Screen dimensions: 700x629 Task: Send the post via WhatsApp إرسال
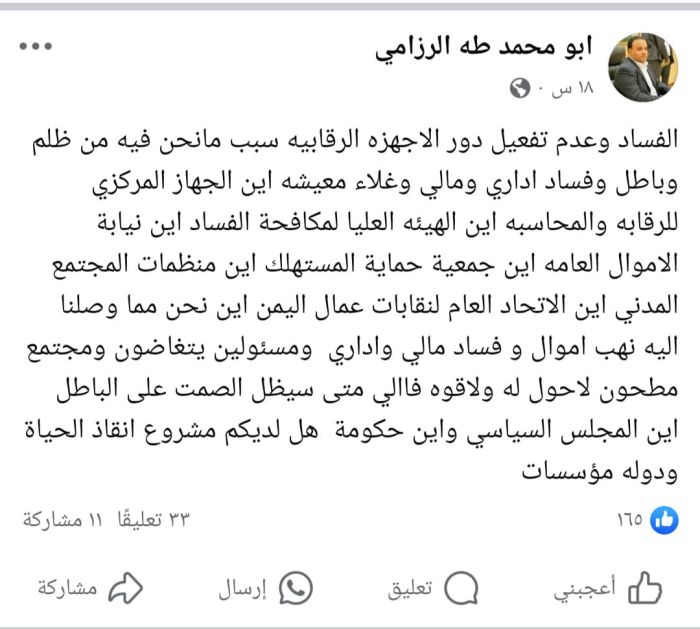click(x=265, y=589)
